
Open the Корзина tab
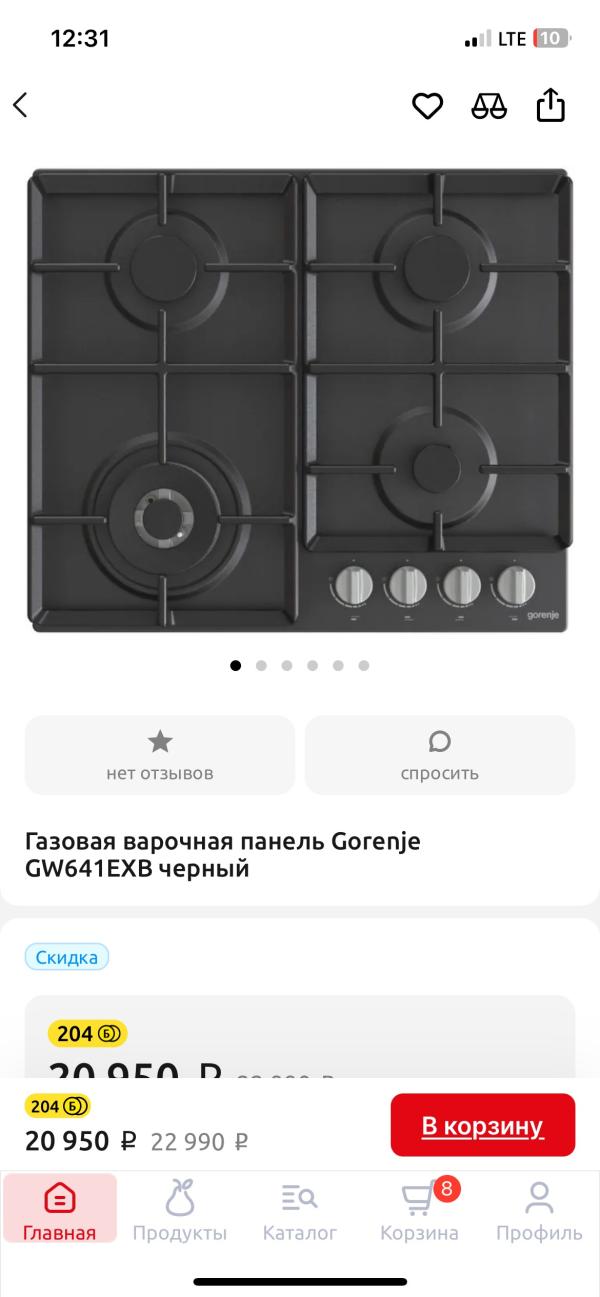coord(420,1209)
